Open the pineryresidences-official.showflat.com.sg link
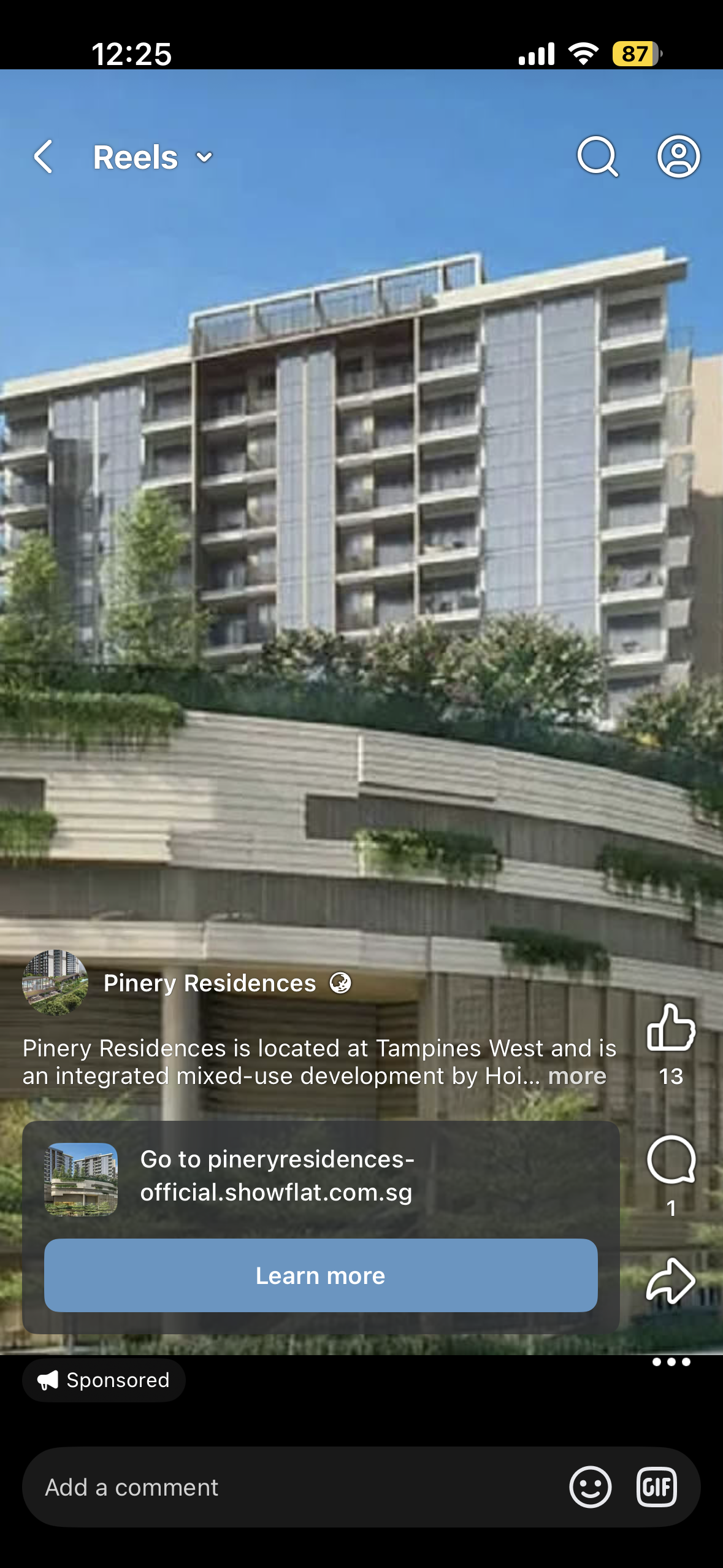 click(277, 1176)
